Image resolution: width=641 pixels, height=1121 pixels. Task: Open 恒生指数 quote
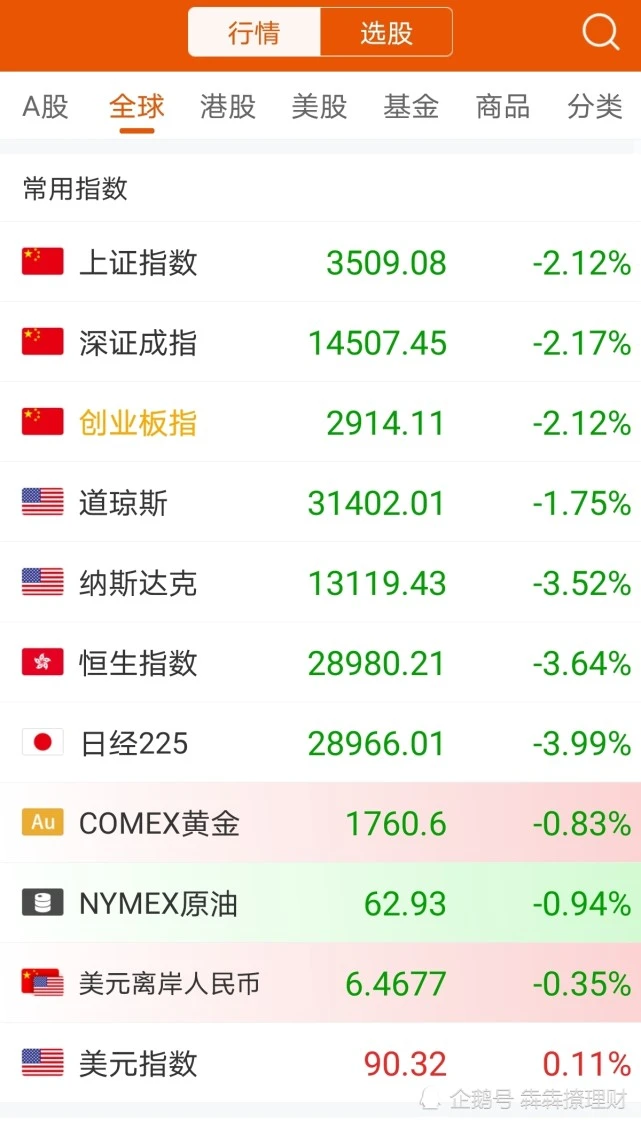(x=320, y=663)
